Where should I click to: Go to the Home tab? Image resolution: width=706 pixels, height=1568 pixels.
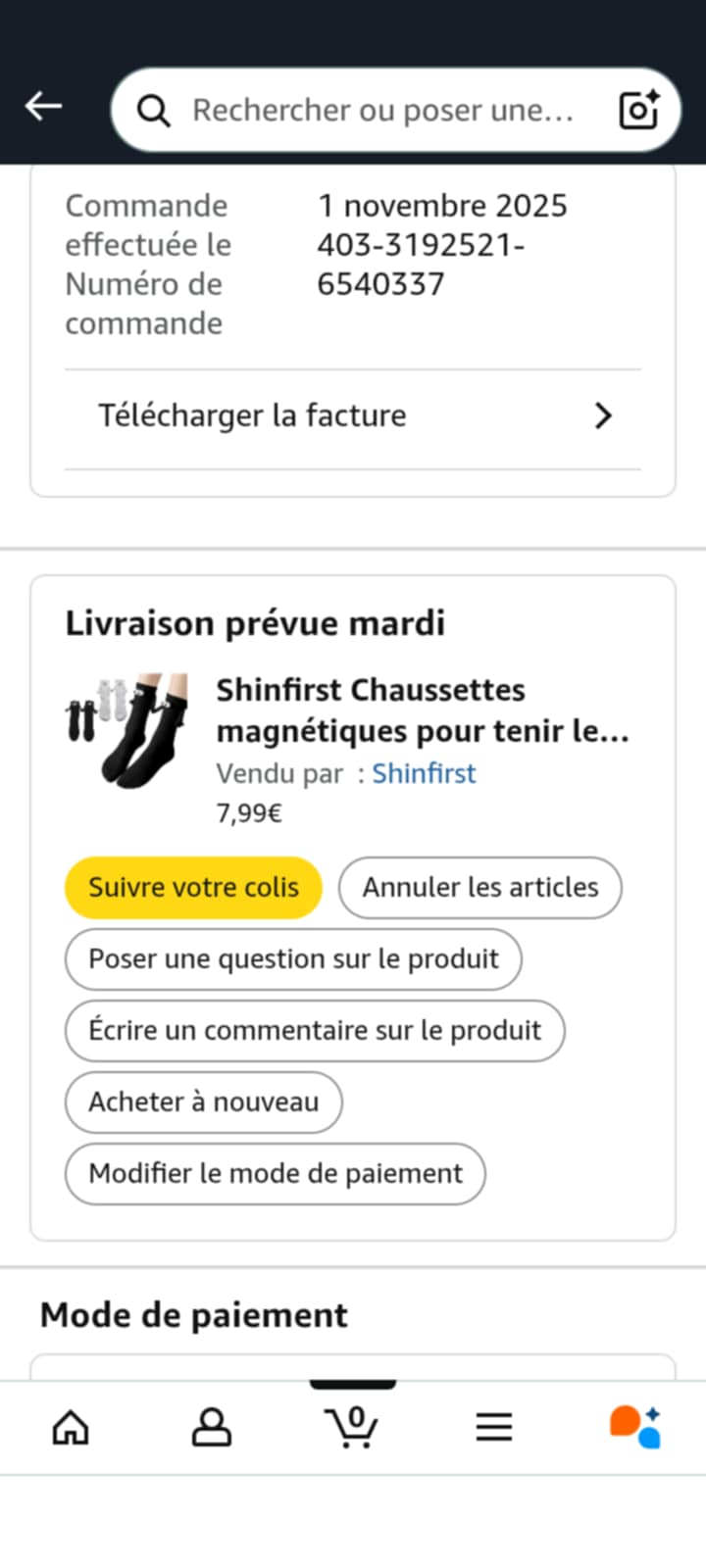[x=71, y=1427]
